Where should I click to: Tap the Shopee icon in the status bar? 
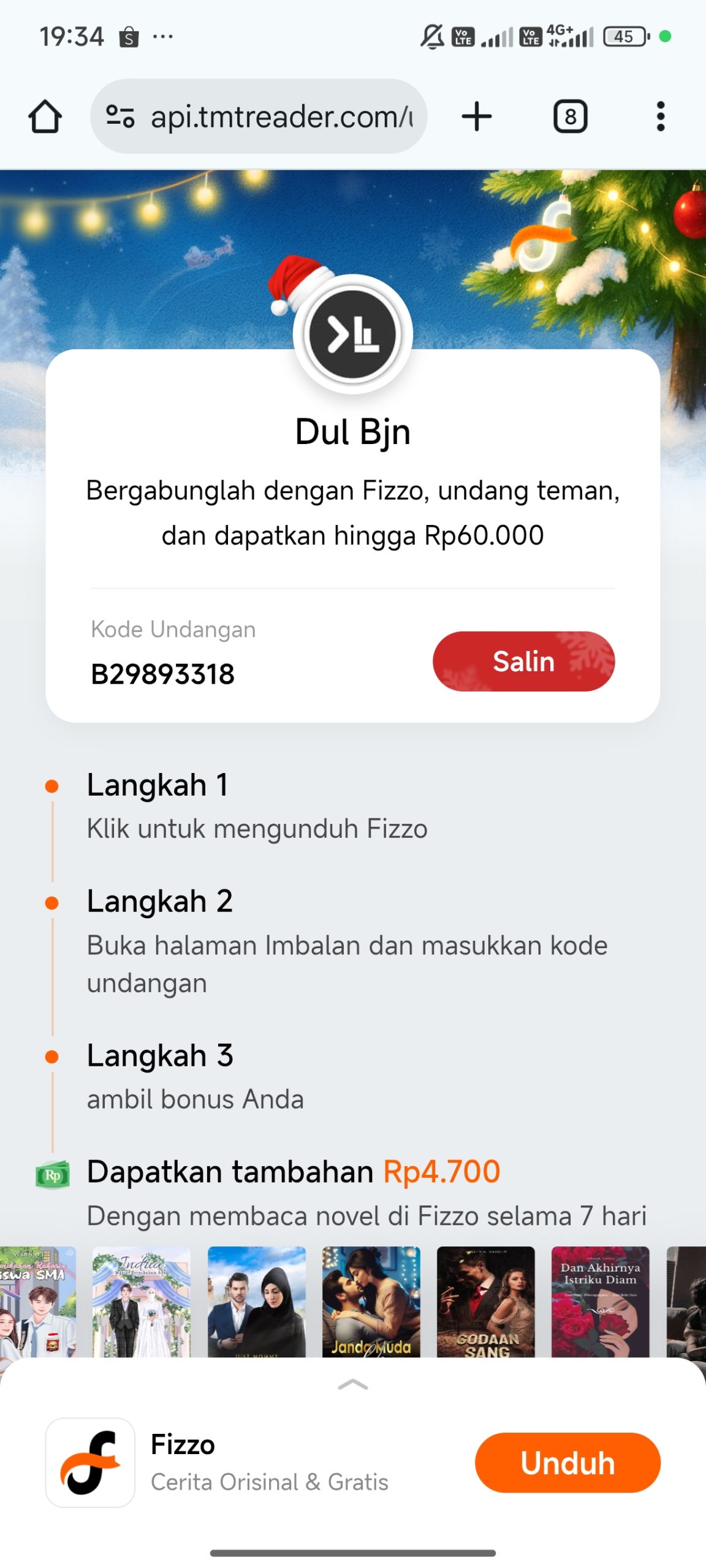(127, 37)
